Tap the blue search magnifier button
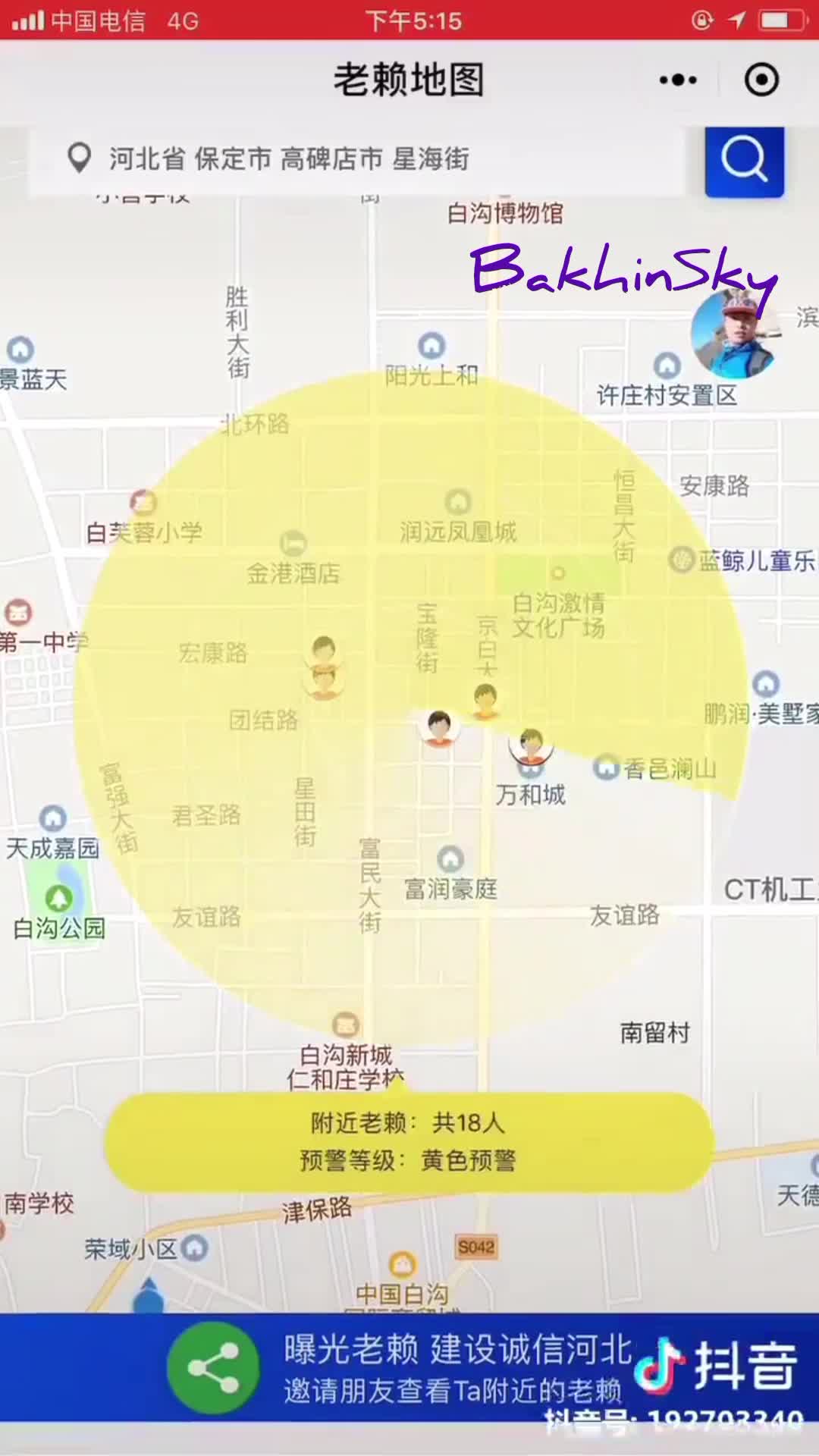The image size is (819, 1456). click(x=744, y=161)
